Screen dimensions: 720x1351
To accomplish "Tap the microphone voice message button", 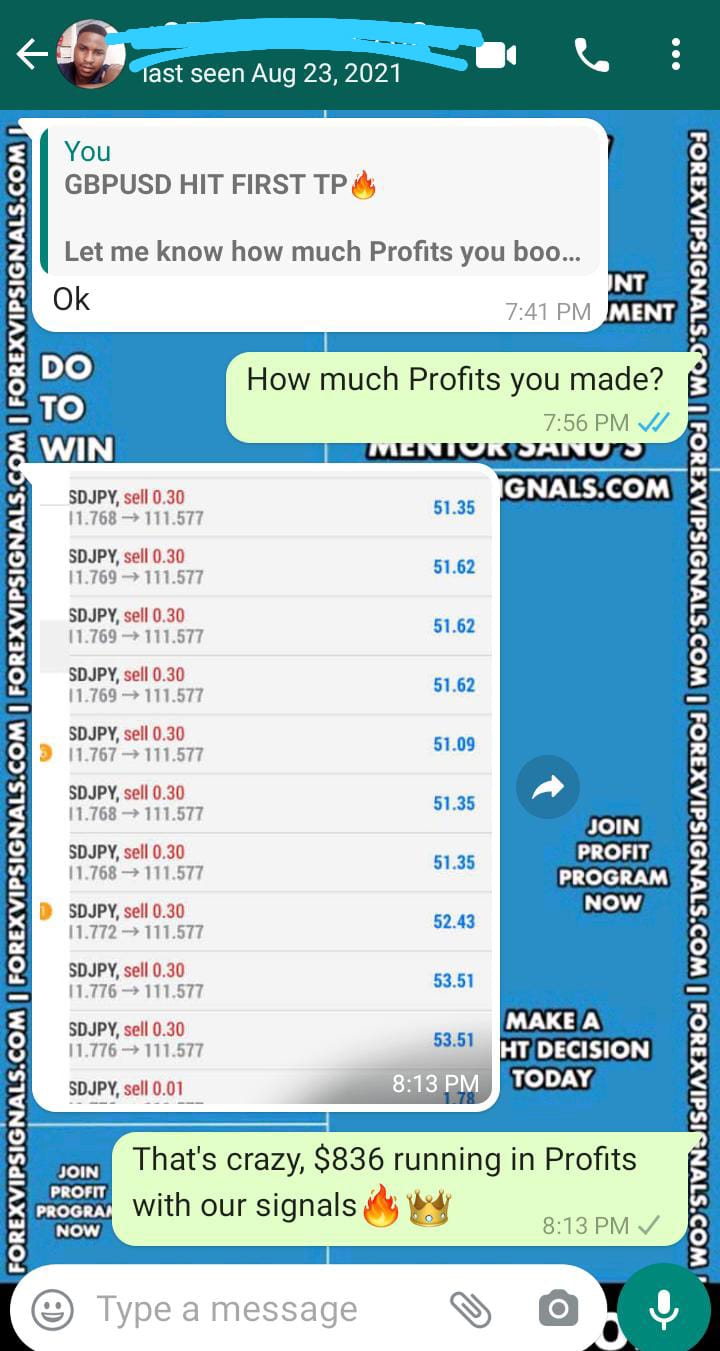I will point(664,1309).
